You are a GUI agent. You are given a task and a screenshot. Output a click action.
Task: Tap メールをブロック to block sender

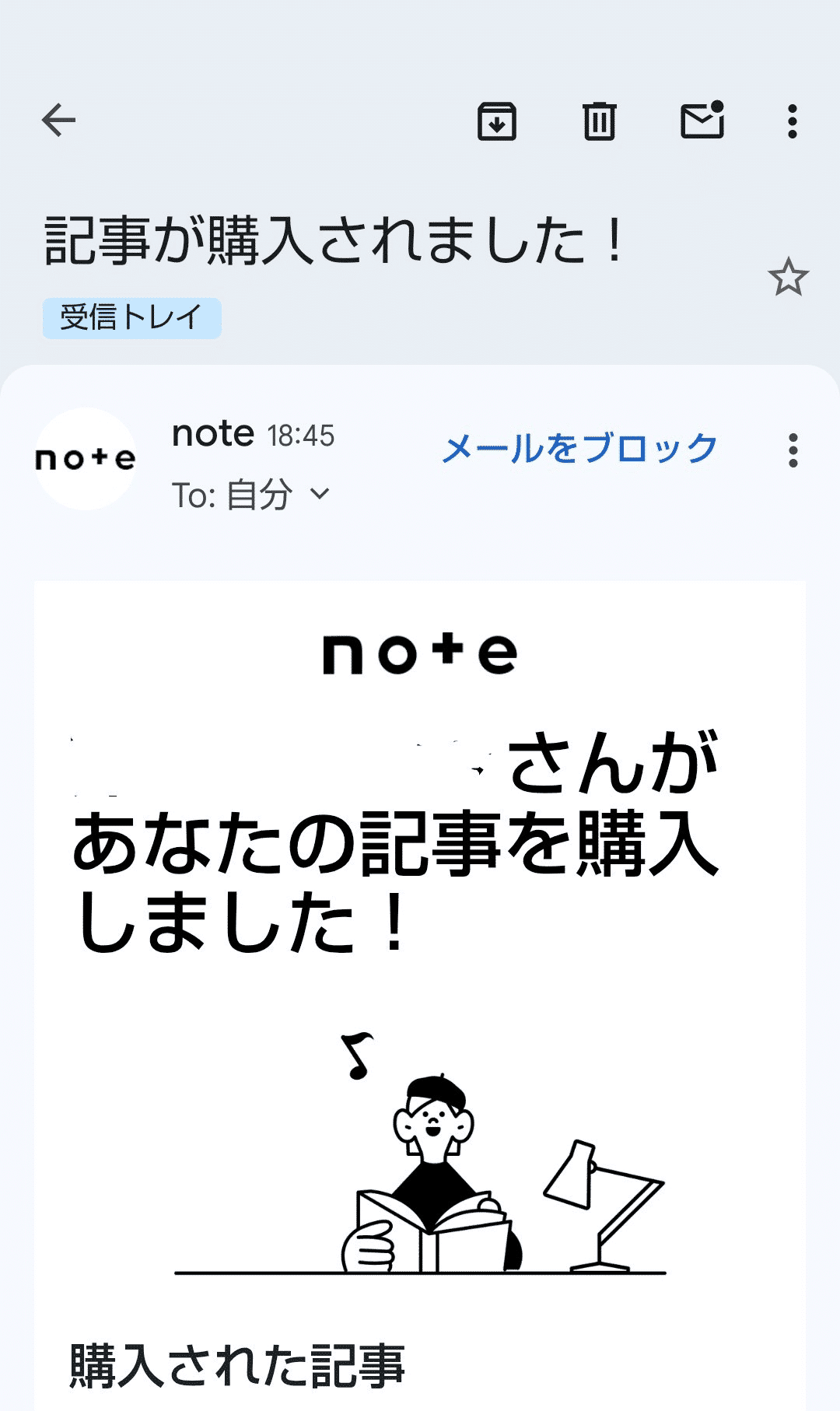point(579,449)
